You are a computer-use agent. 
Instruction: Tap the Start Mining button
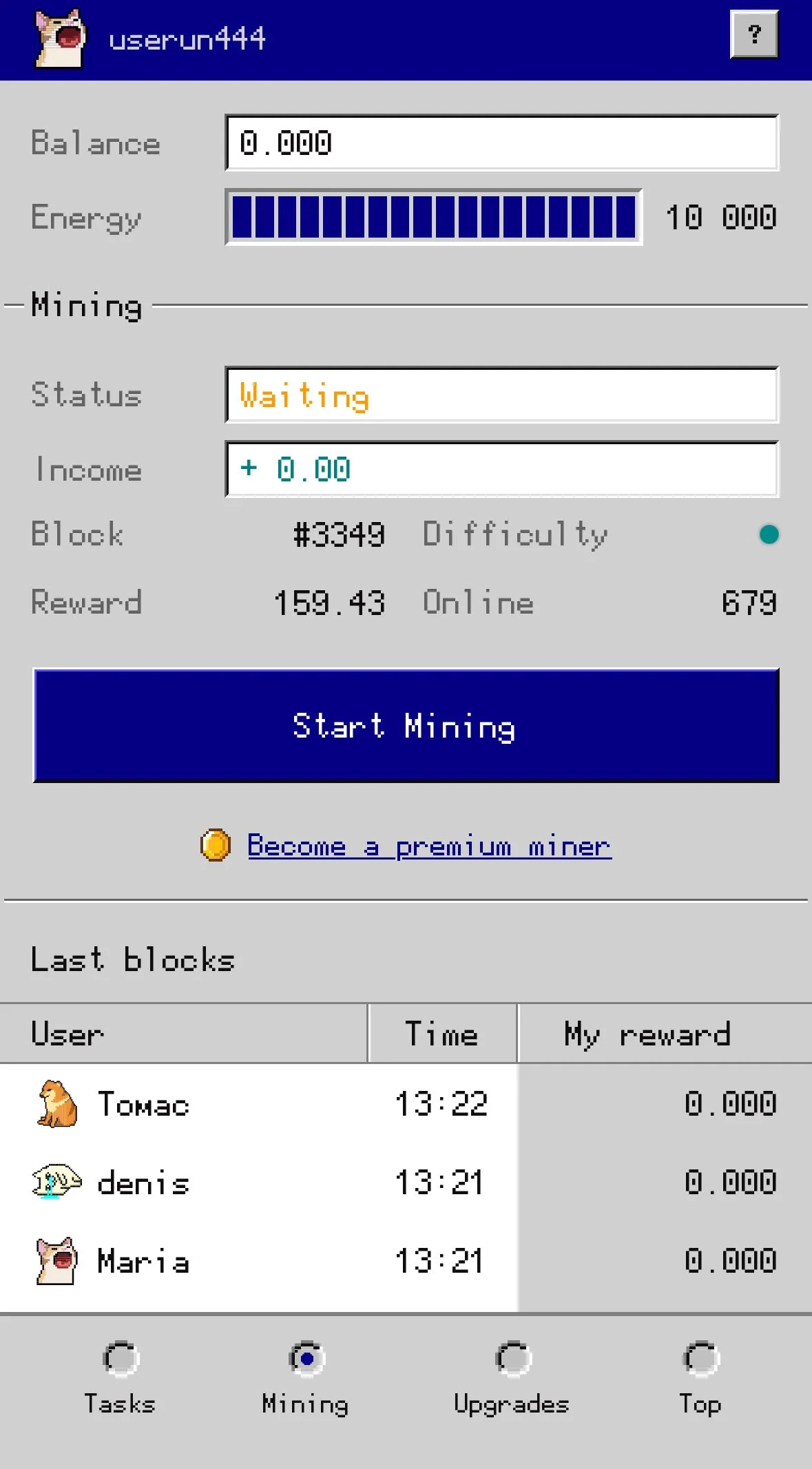point(406,725)
